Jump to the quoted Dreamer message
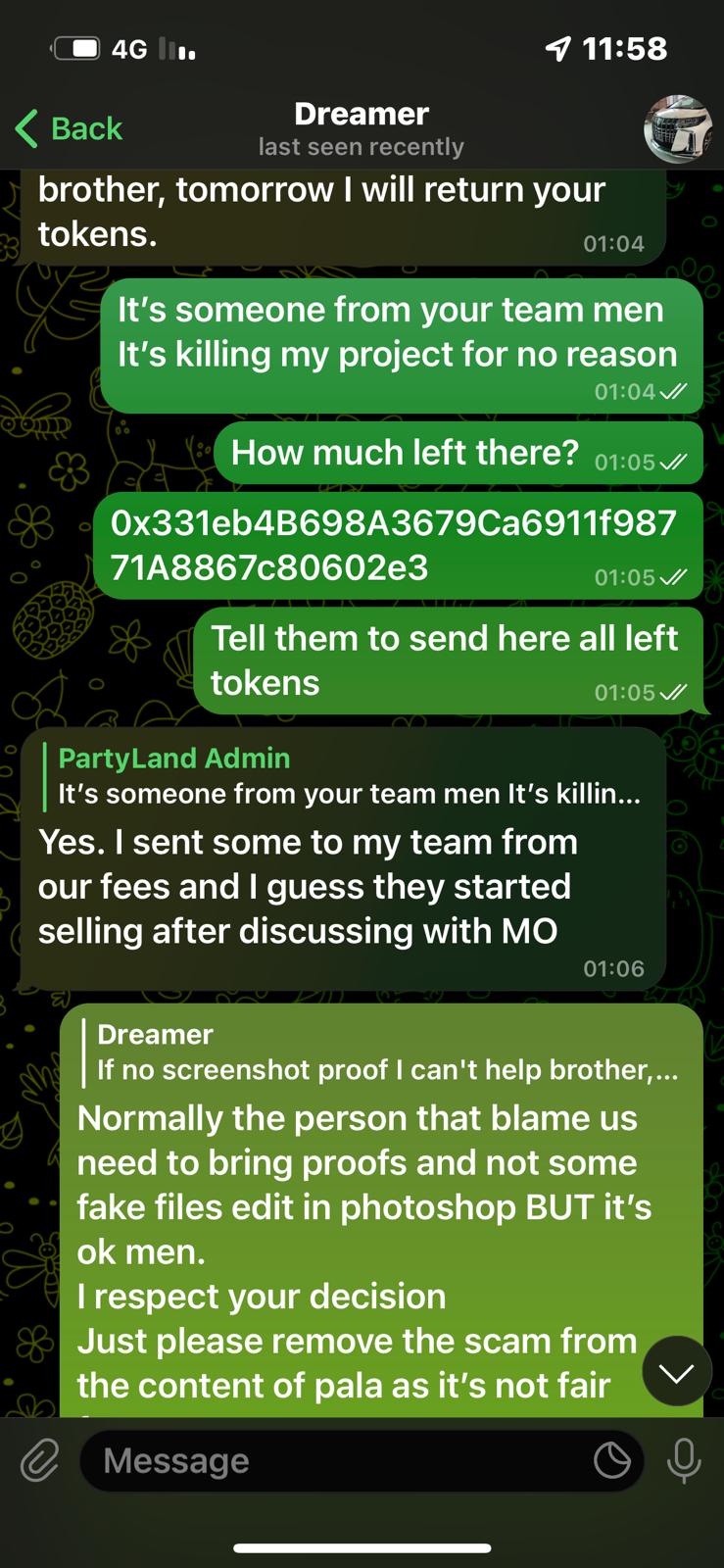This screenshot has height=1568, width=724. tap(387, 1053)
